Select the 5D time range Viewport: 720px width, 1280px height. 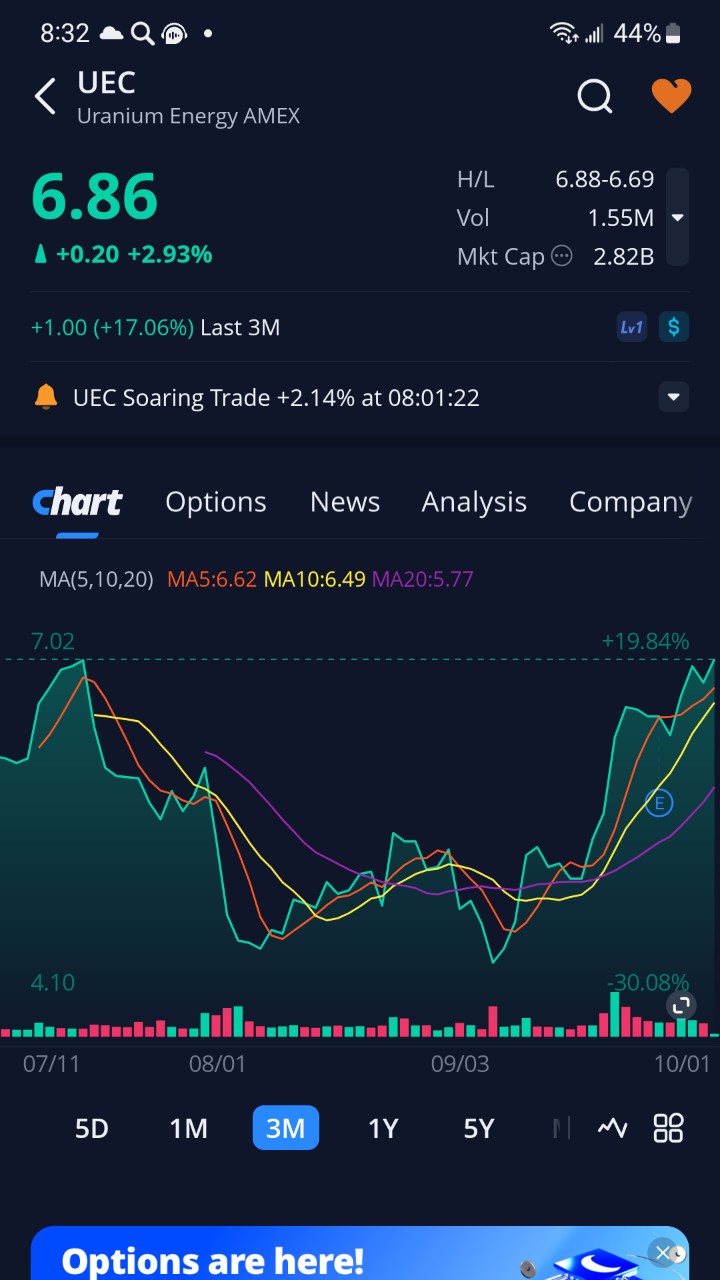(x=91, y=1128)
